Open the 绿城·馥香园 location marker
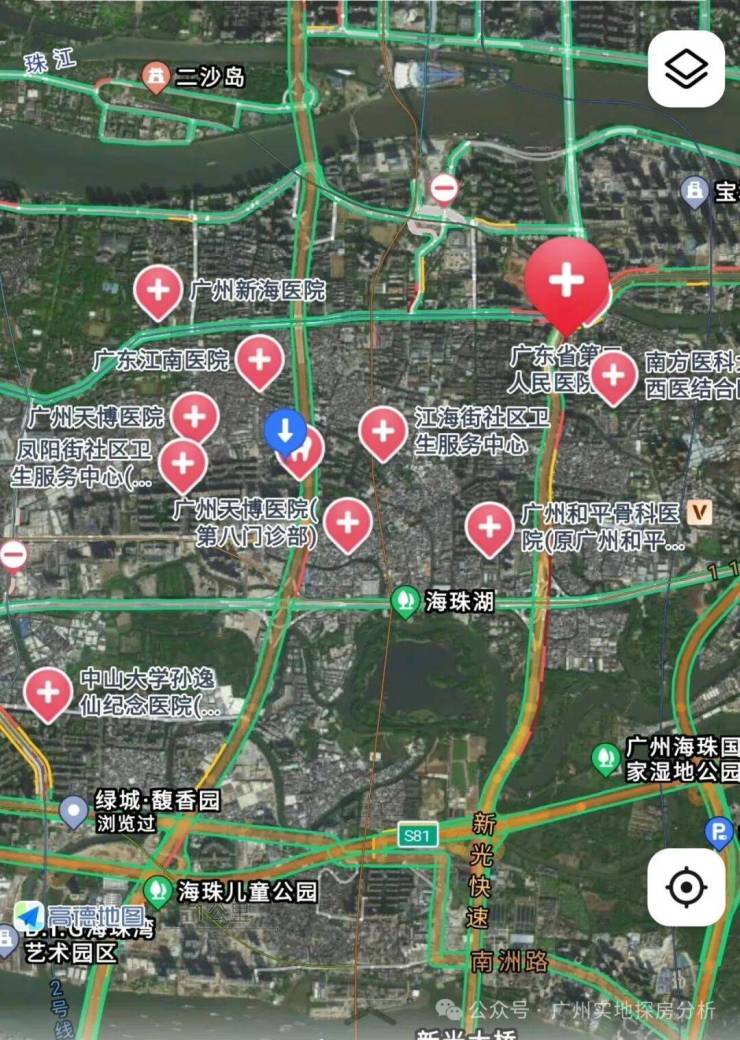740x1040 pixels. (x=73, y=810)
